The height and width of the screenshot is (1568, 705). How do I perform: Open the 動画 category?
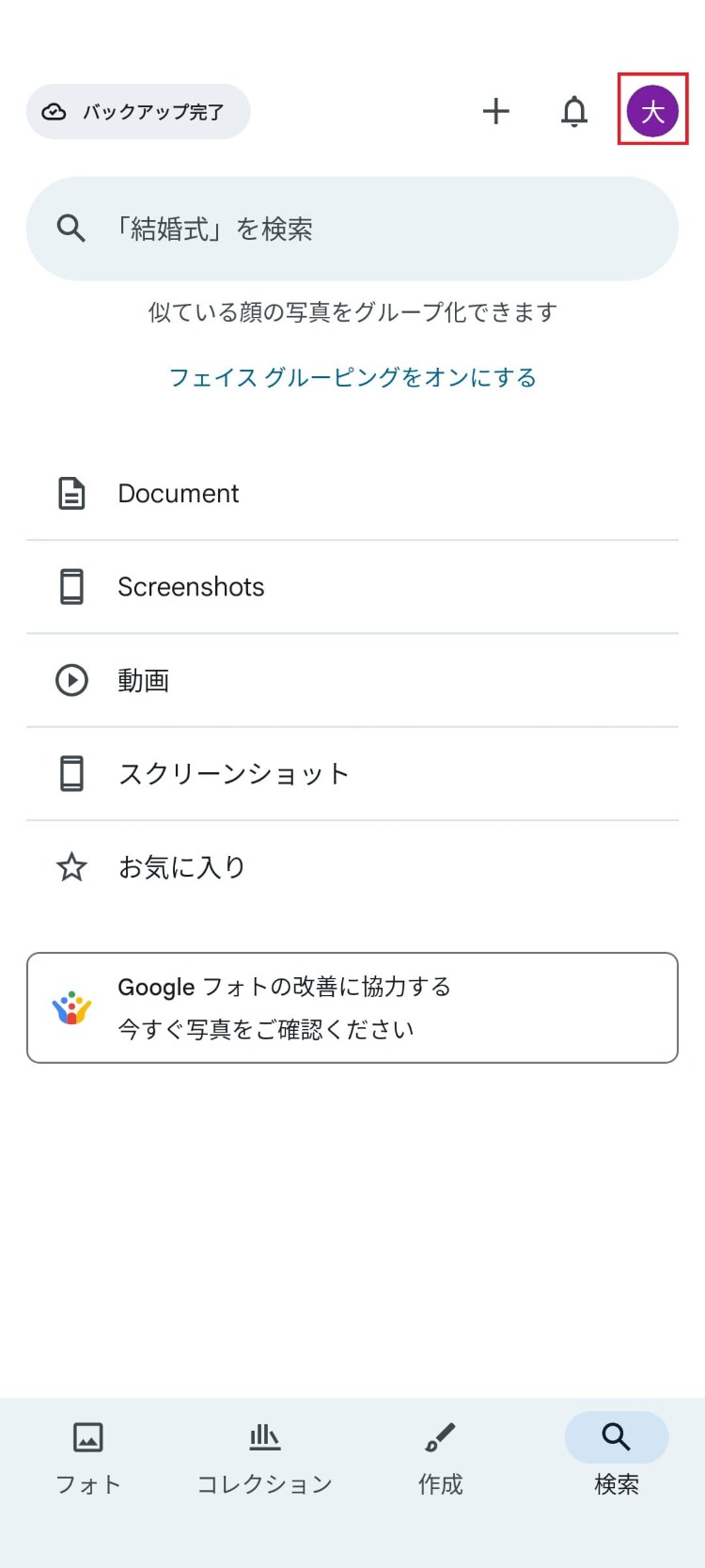(x=352, y=680)
